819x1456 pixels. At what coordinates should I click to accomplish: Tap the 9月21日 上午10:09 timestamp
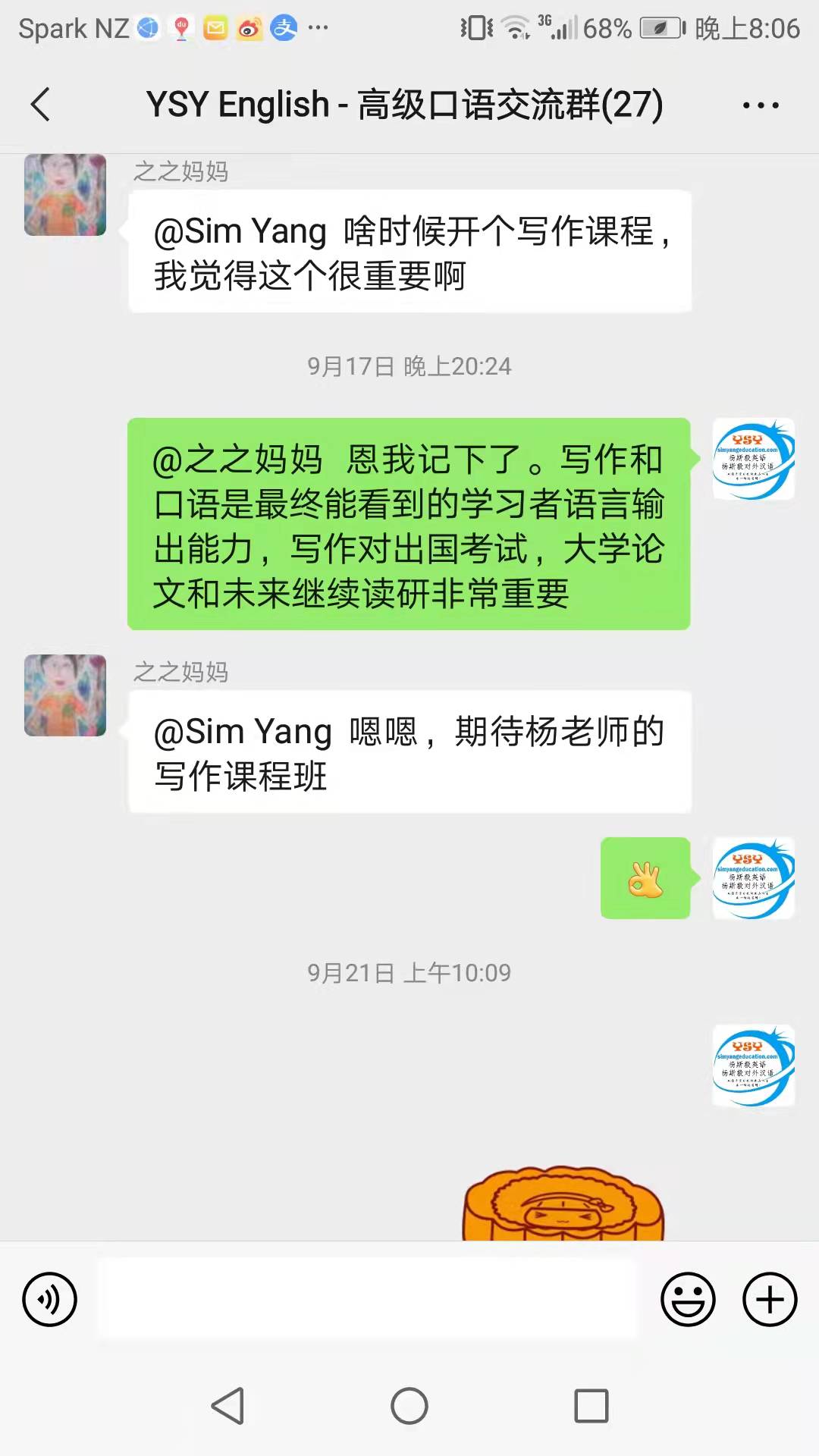(x=409, y=972)
